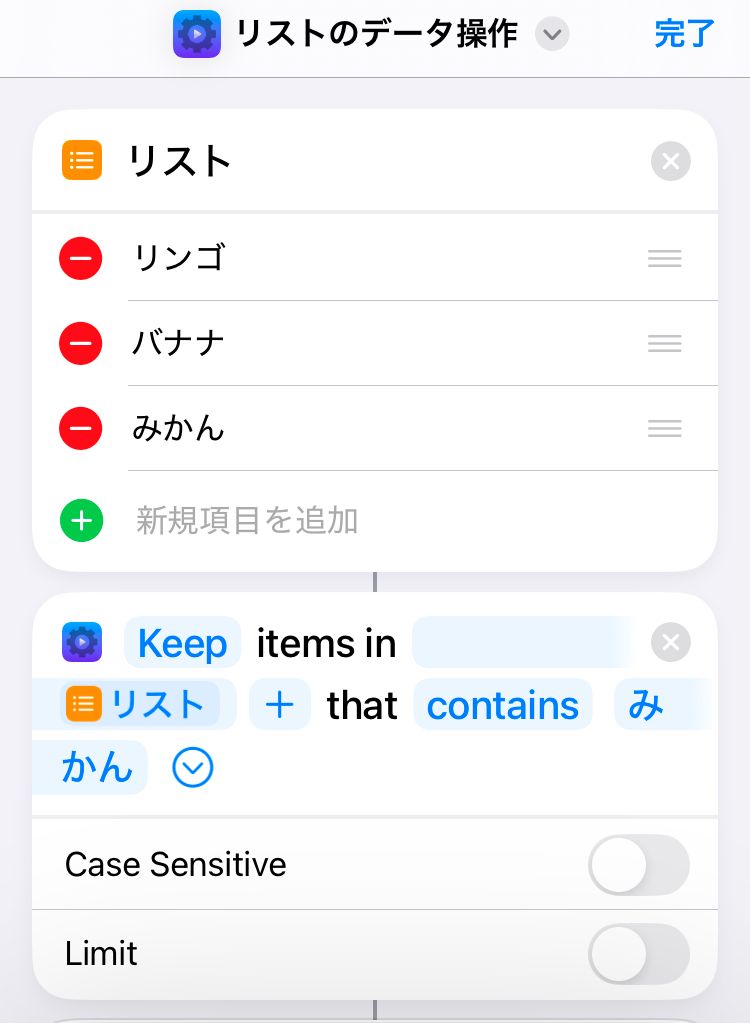This screenshot has width=750, height=1023.
Task: Tap 完了 to finish editing
Action: (x=684, y=34)
